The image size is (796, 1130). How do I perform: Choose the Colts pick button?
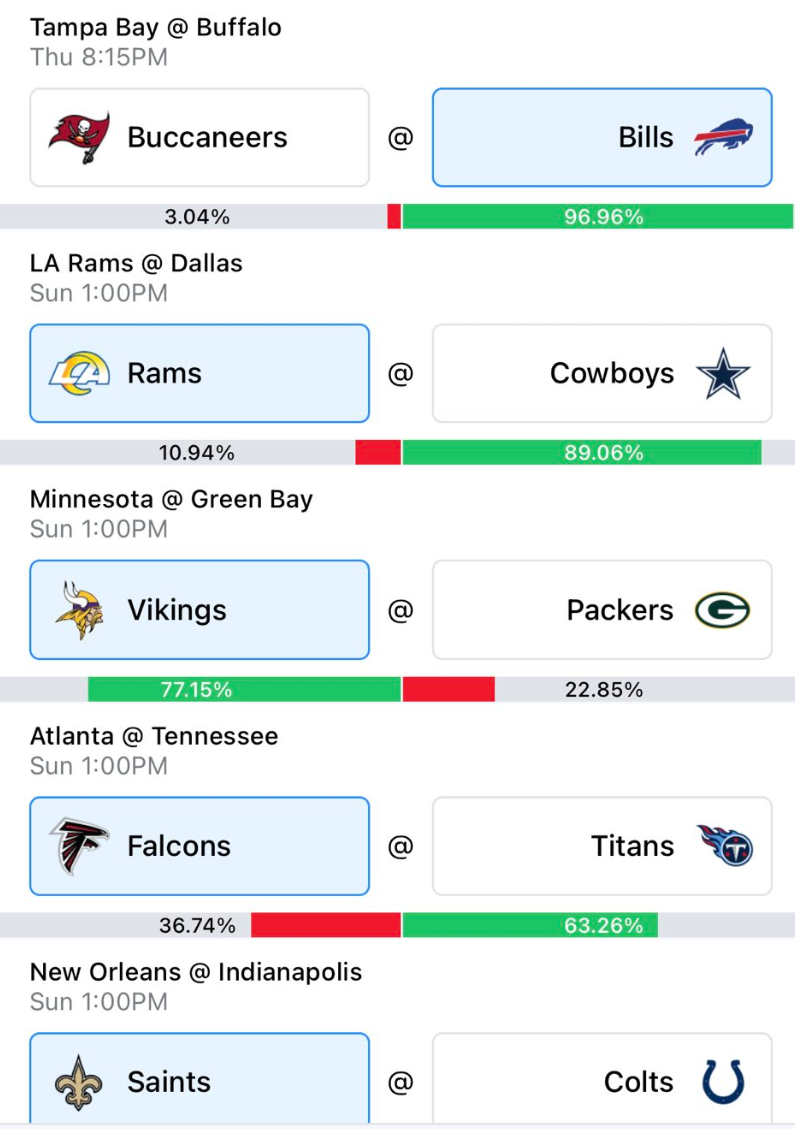[602, 1080]
